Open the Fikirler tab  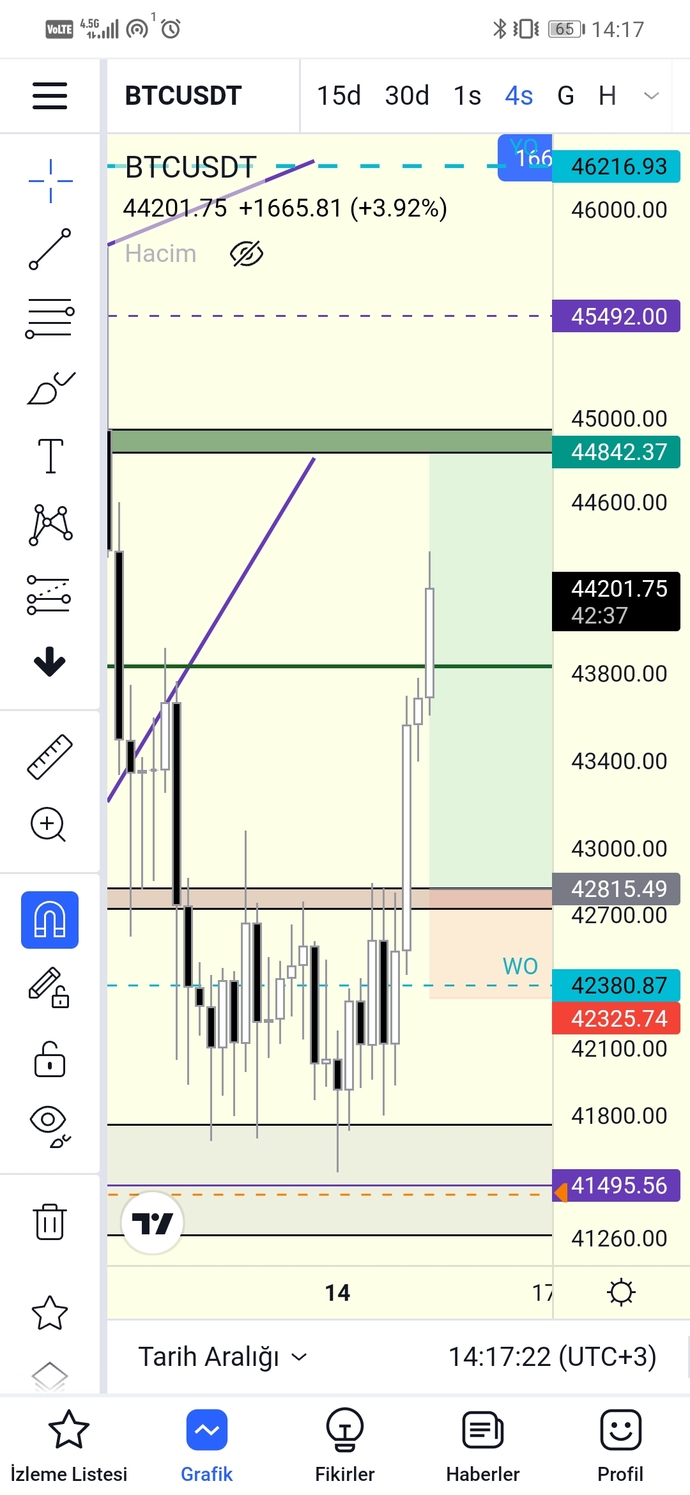pyautogui.click(x=345, y=1446)
